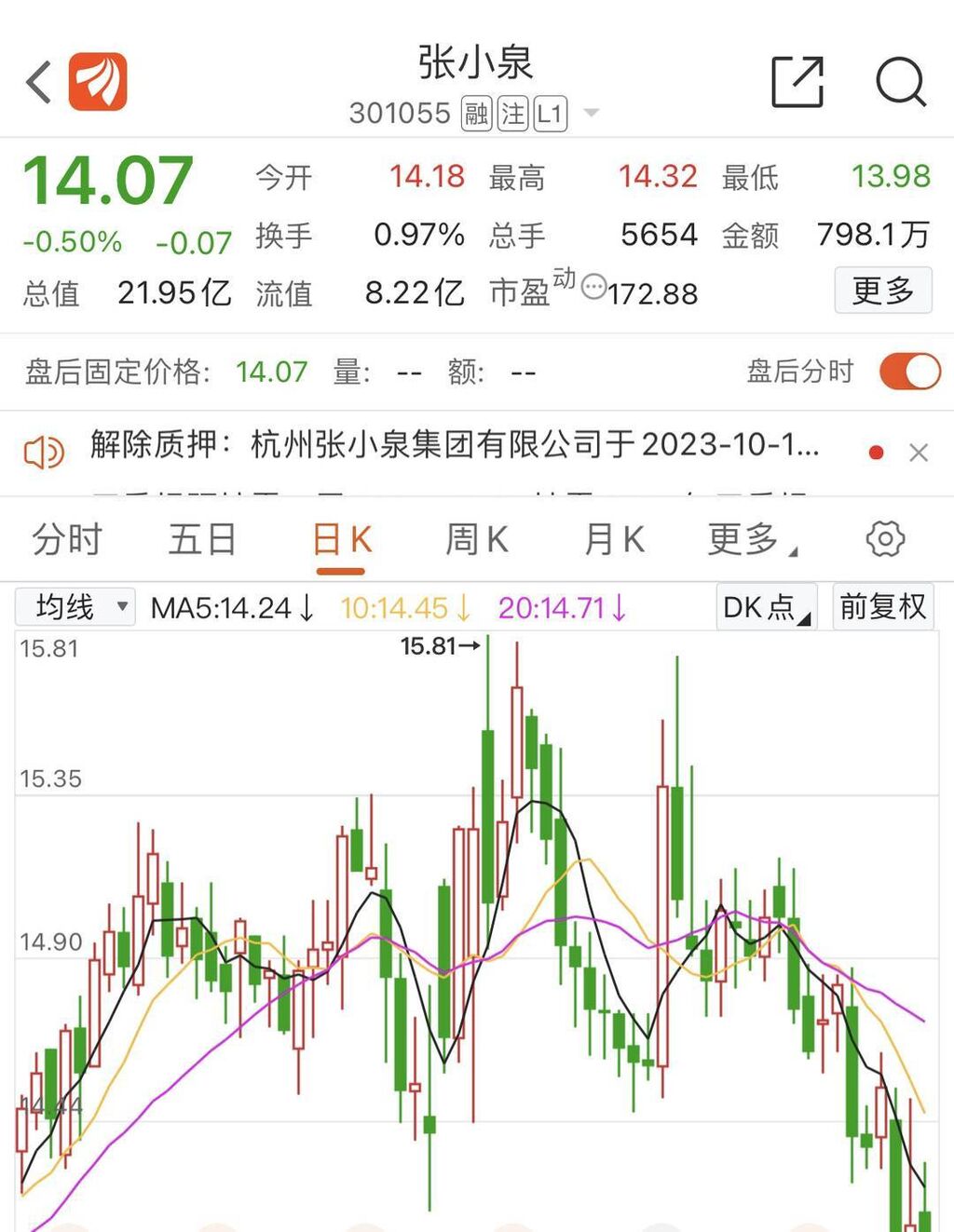Open the 解除质押 announcement

pyautogui.click(x=455, y=445)
